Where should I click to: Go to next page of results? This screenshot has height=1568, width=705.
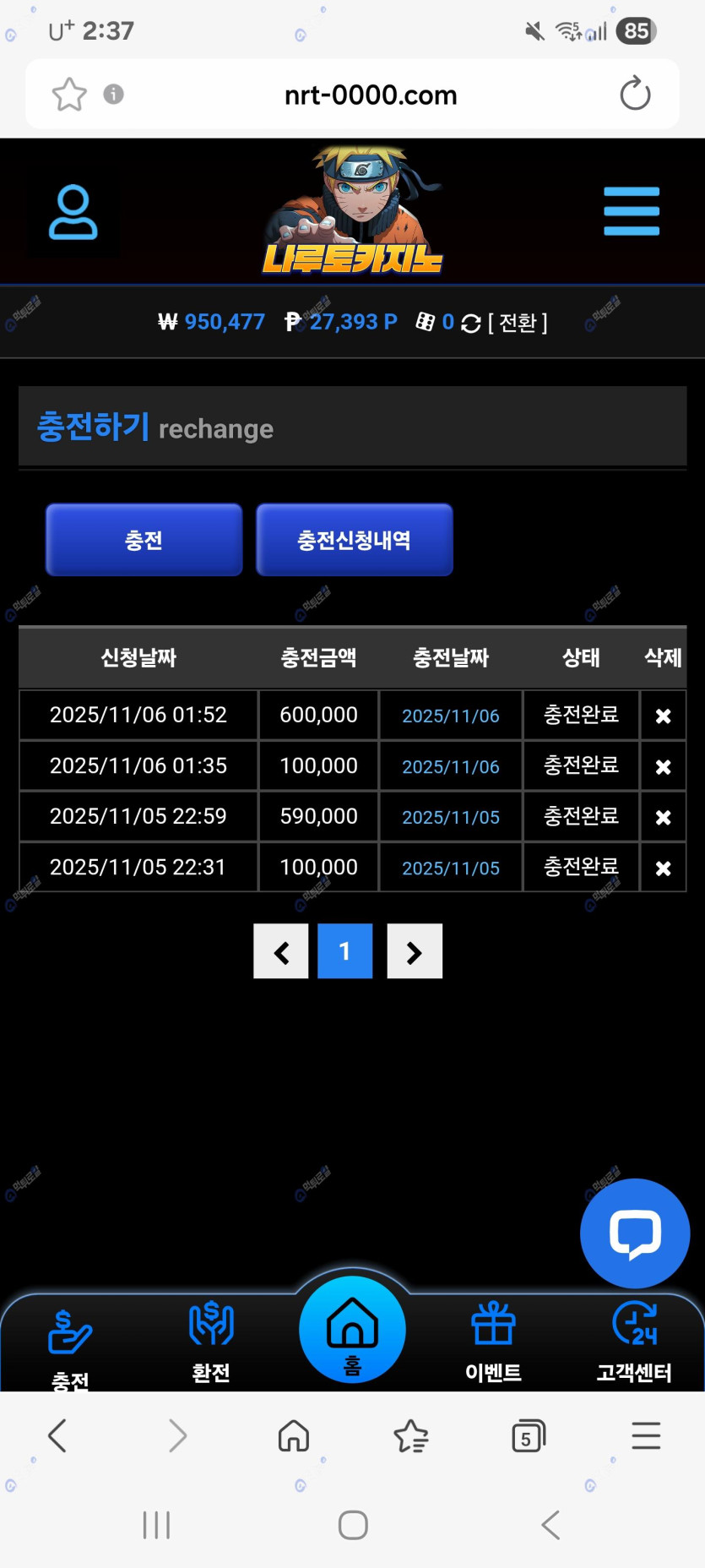[414, 951]
